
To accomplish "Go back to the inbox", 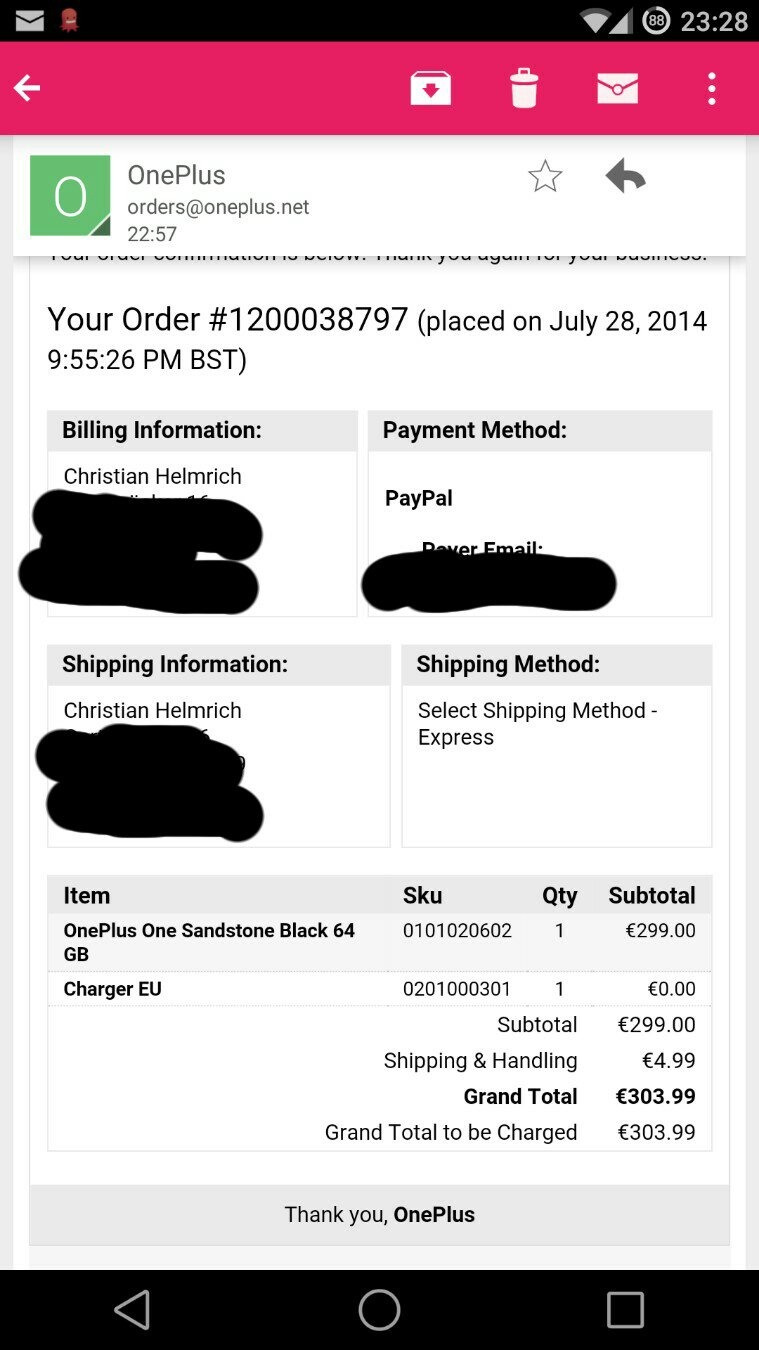I will click(27, 89).
